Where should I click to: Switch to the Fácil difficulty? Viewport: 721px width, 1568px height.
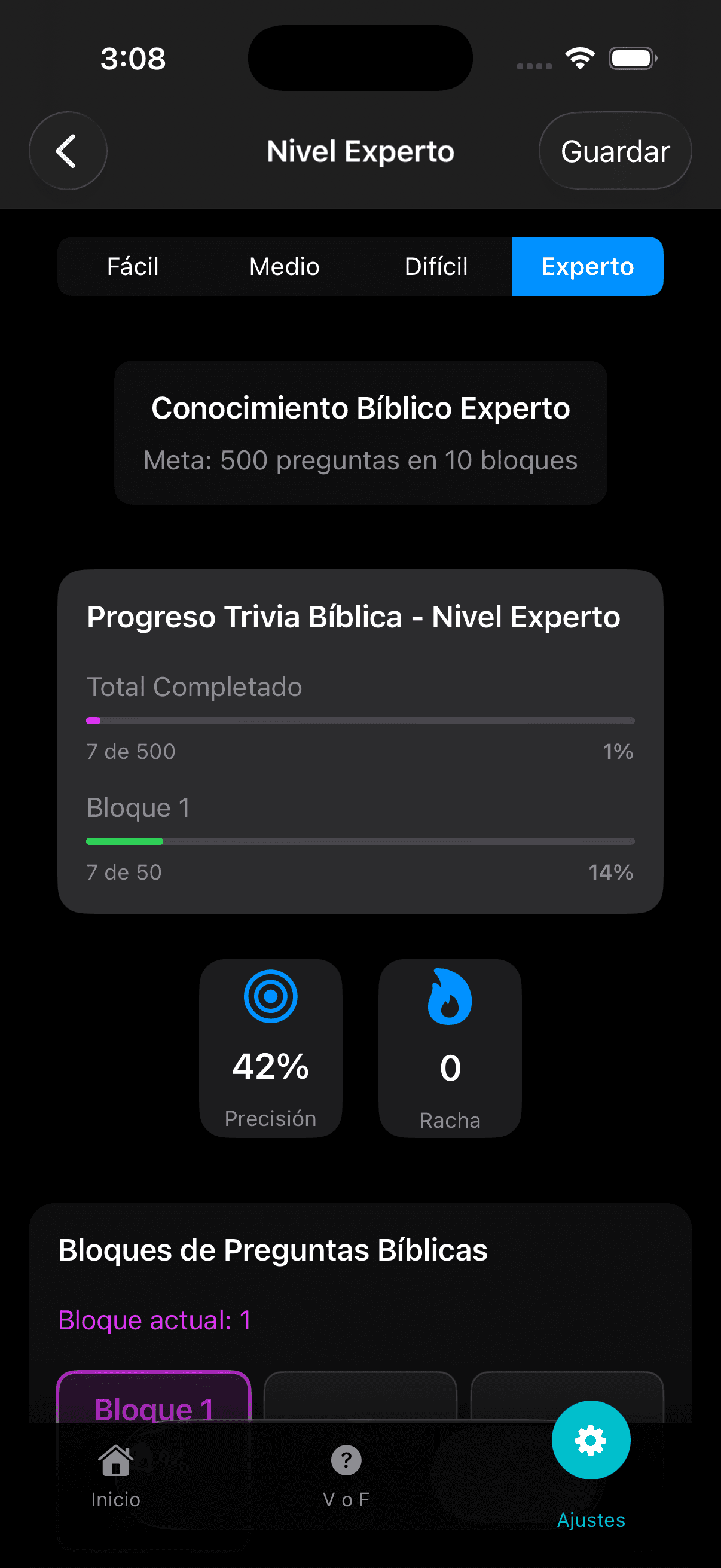(133, 267)
